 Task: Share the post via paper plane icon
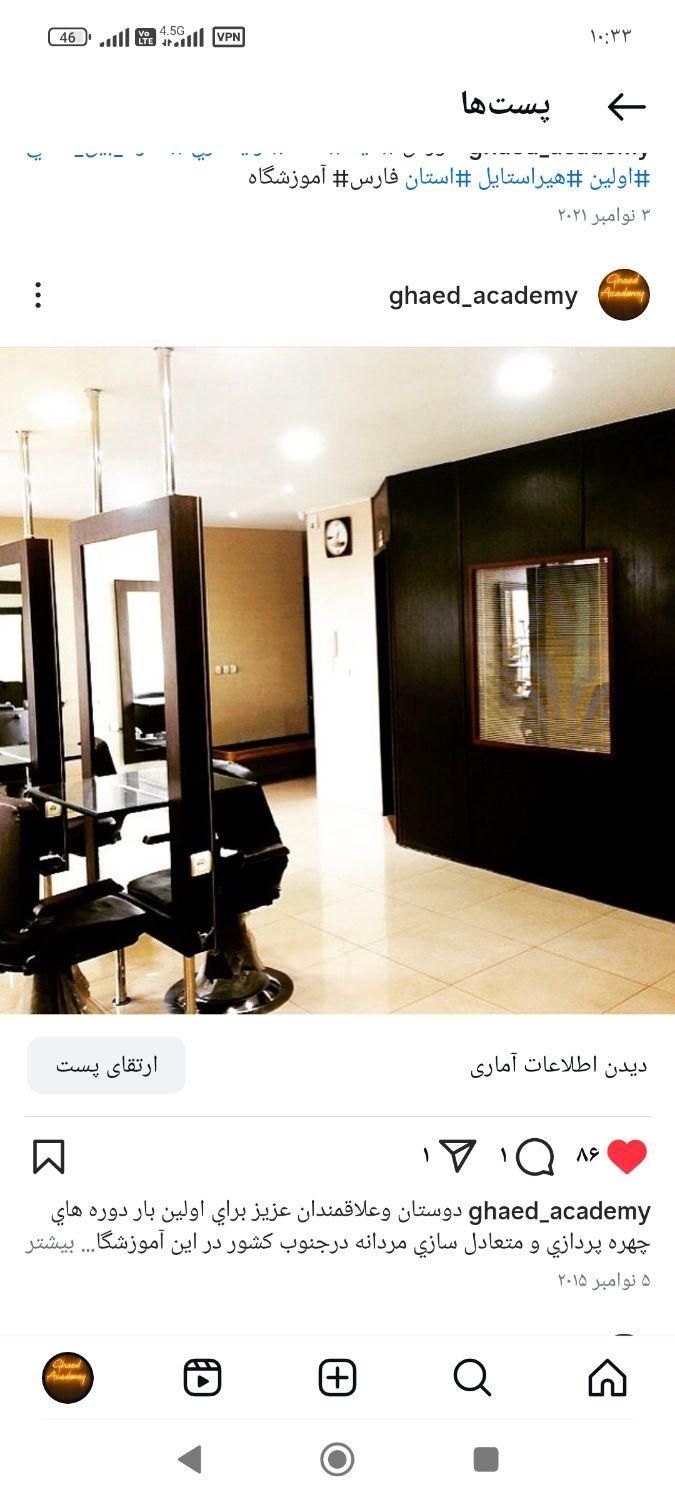pyautogui.click(x=457, y=1156)
